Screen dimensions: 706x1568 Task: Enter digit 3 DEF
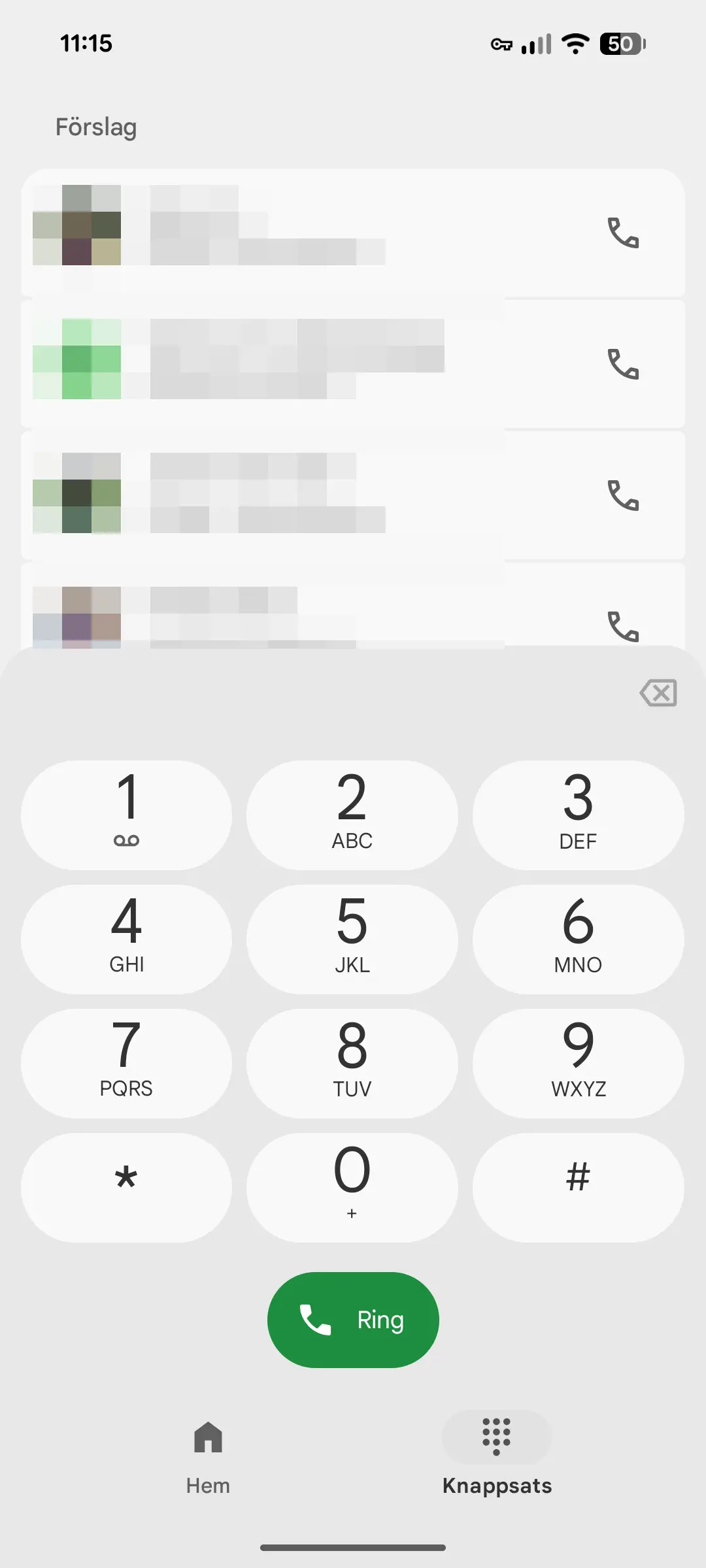click(579, 815)
